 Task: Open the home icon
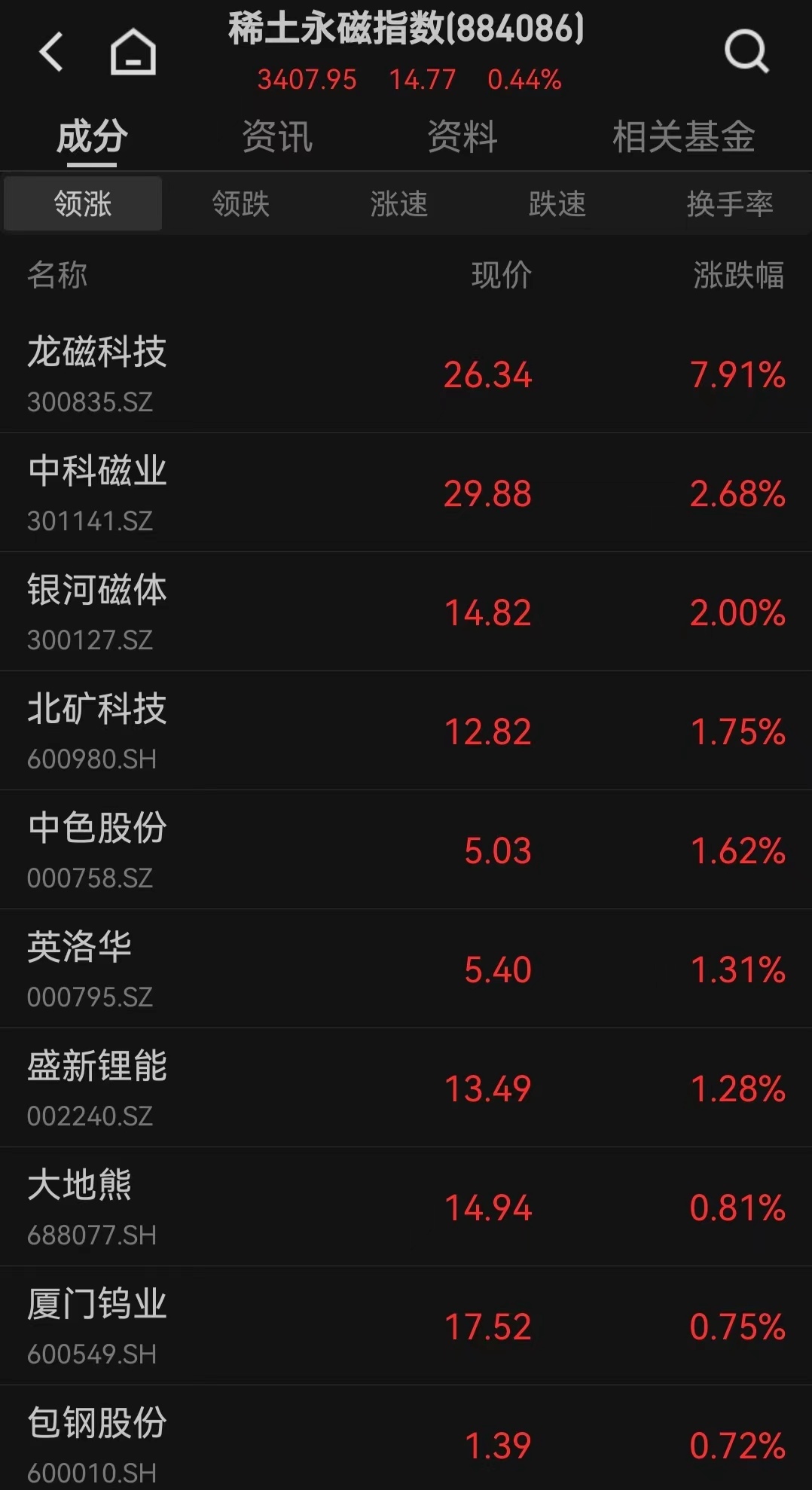(133, 52)
